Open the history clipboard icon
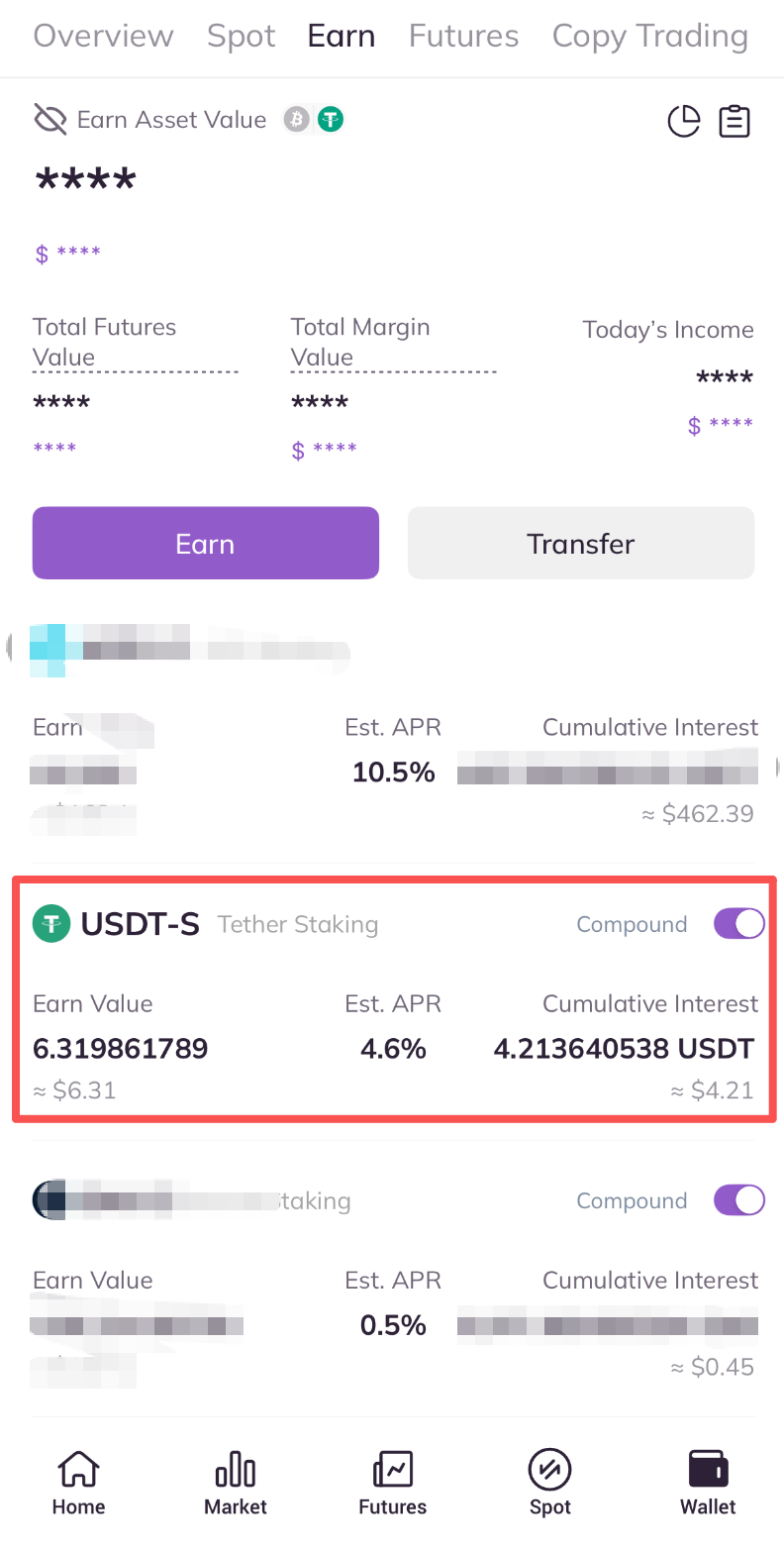Viewport: 784px width, 1551px height. pos(735,121)
